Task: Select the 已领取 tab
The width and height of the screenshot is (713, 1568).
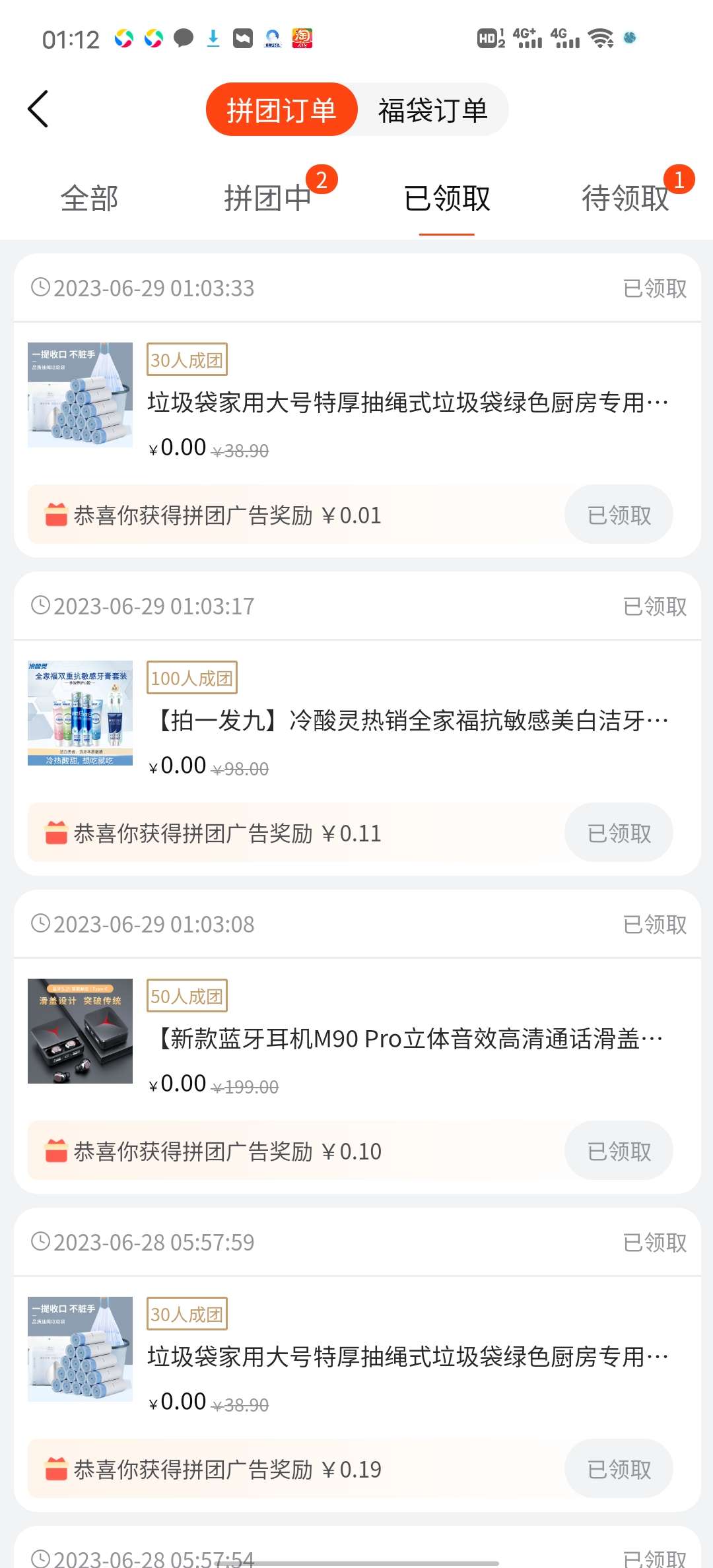Action: [x=447, y=199]
